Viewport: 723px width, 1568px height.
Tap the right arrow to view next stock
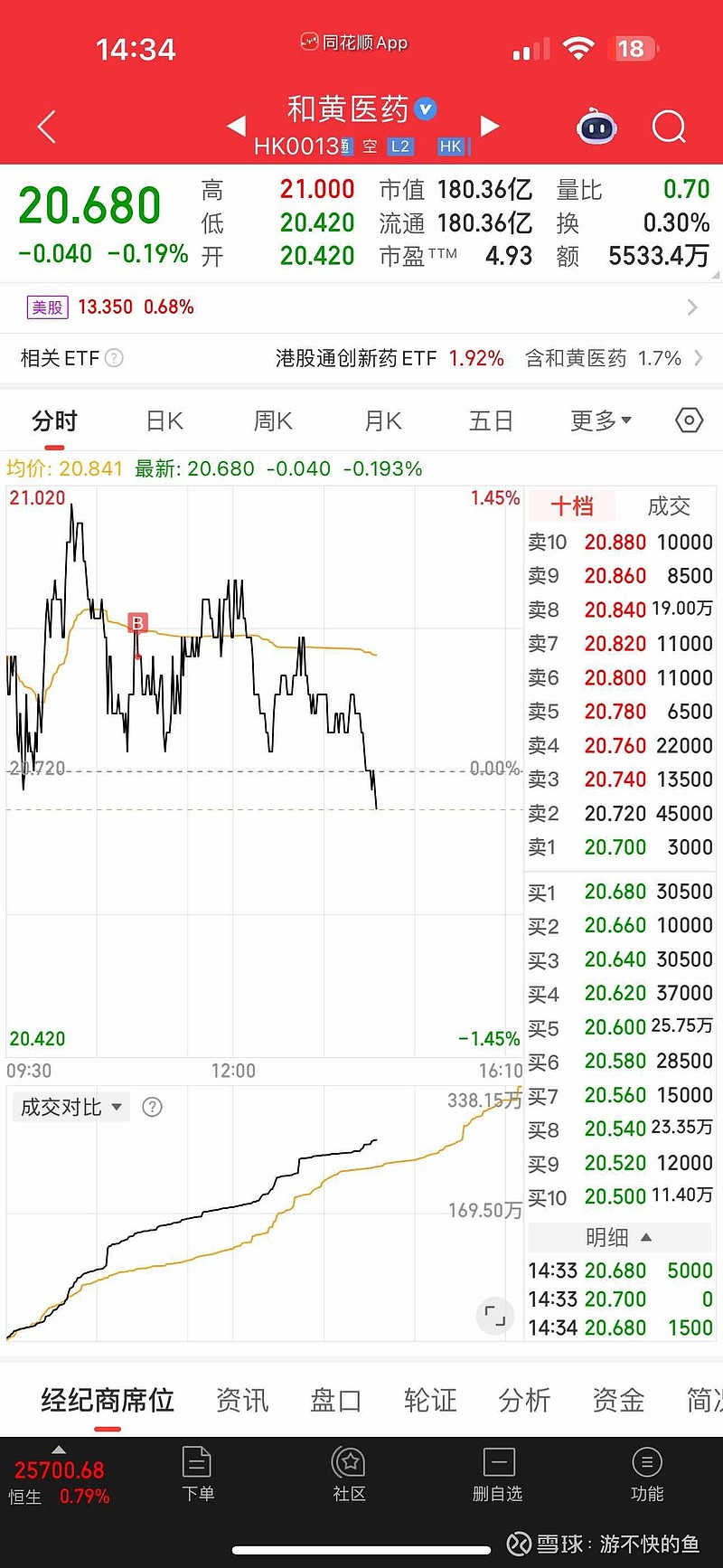point(489,127)
